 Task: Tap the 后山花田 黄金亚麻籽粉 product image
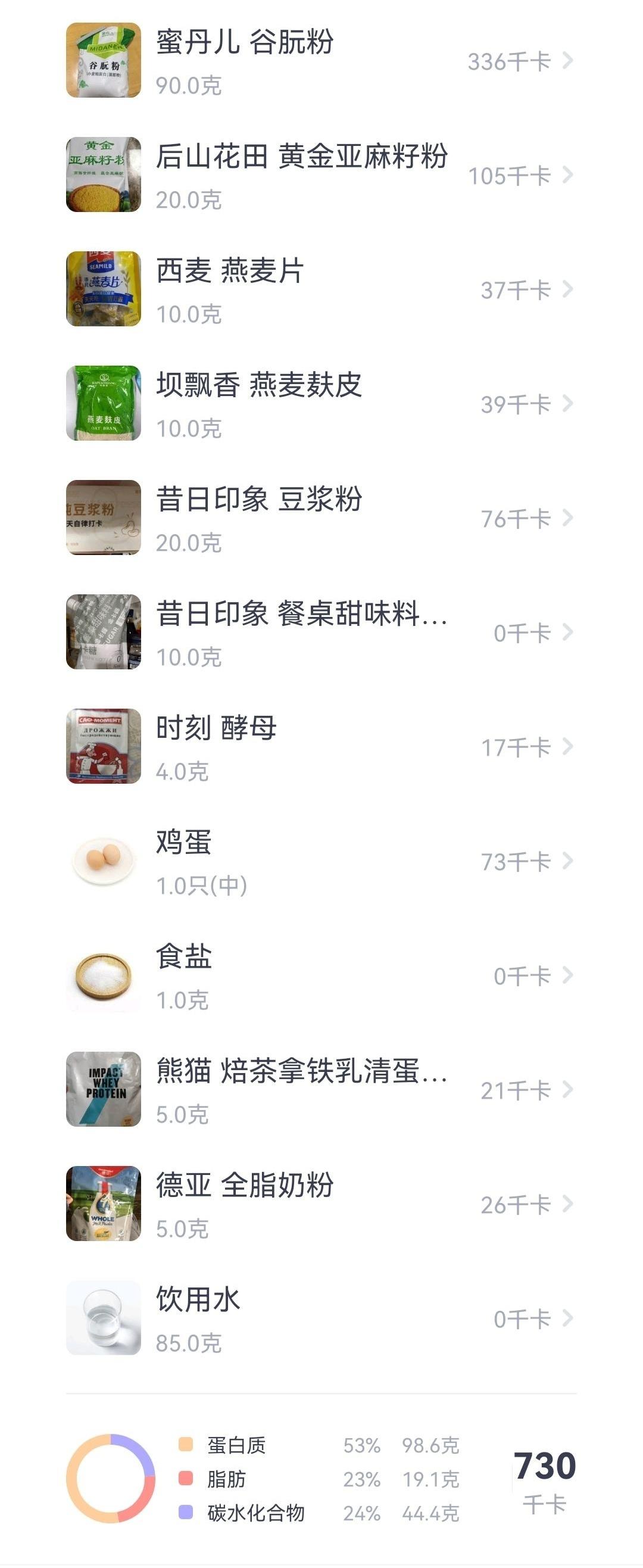click(x=104, y=175)
